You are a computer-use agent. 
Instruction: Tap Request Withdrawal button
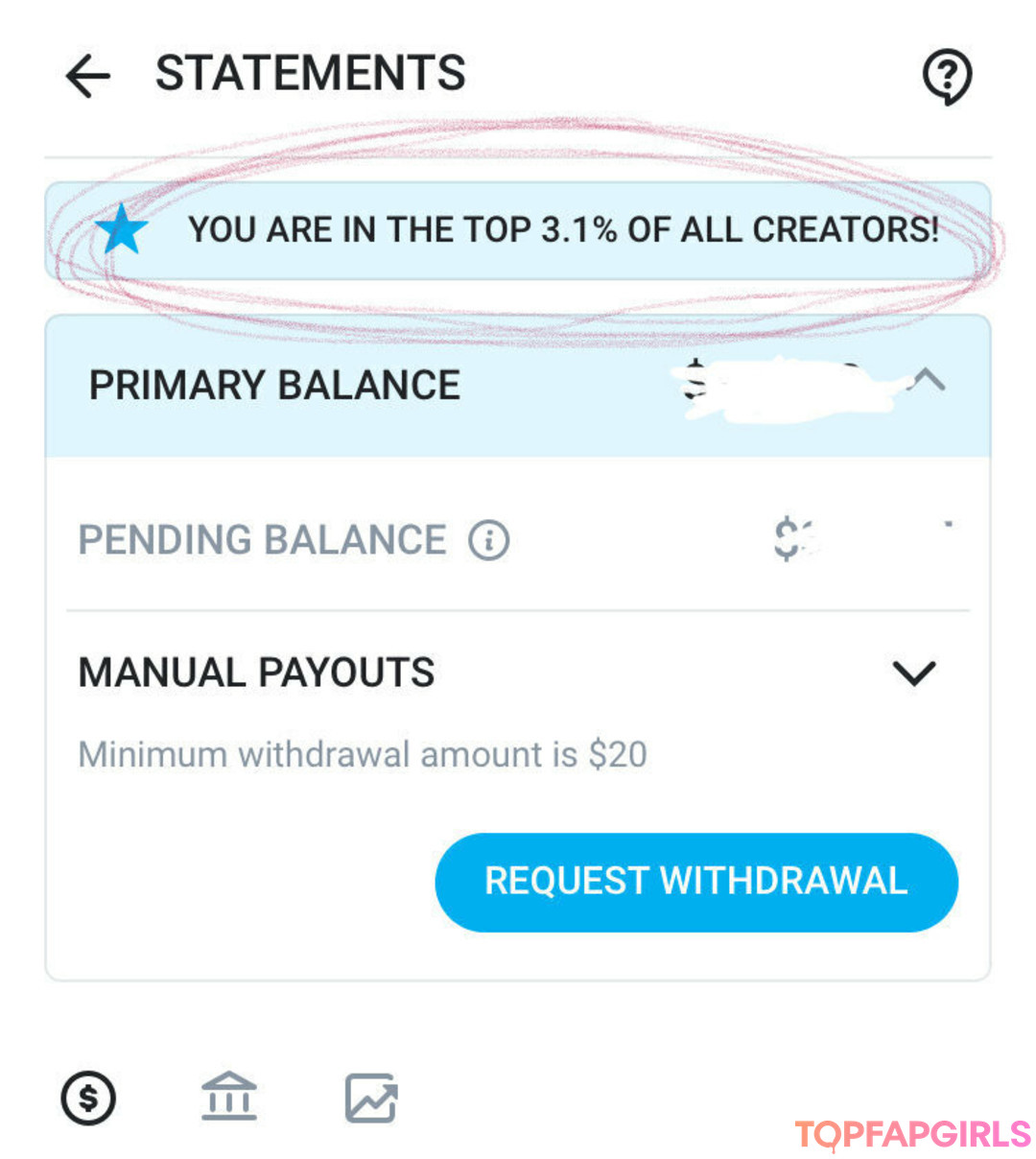tap(696, 882)
